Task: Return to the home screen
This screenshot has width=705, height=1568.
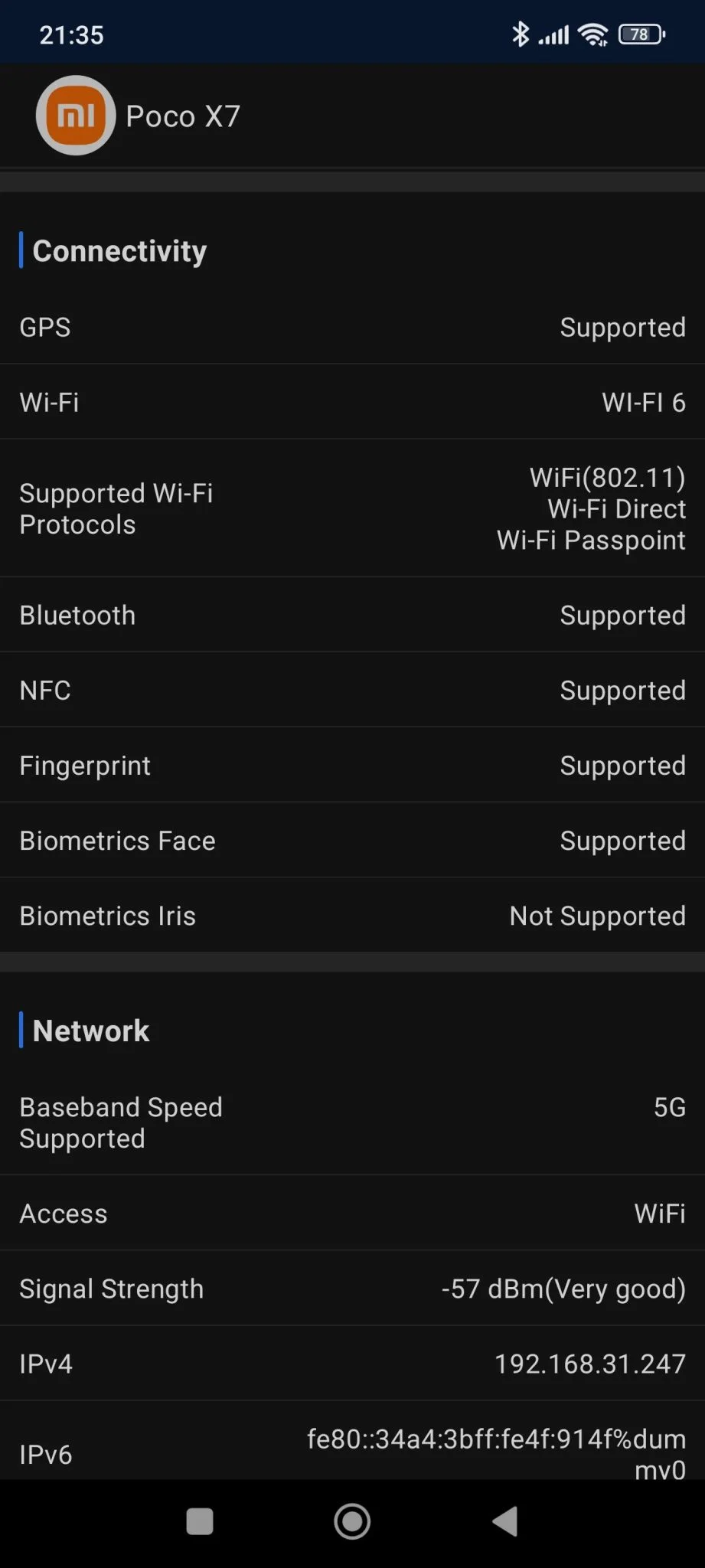Action: [352, 1521]
